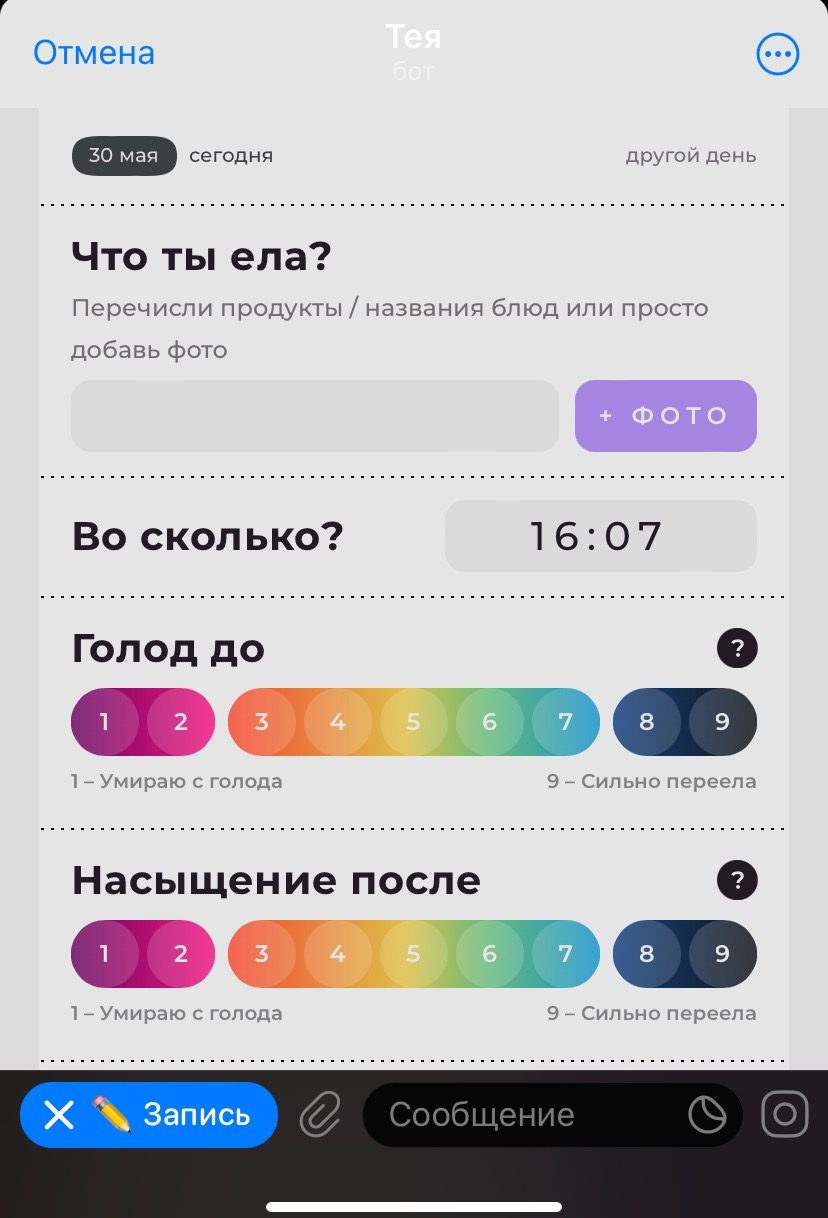This screenshot has width=828, height=1218.
Task: Open the hint for 'Голод до' question mark
Action: (737, 649)
